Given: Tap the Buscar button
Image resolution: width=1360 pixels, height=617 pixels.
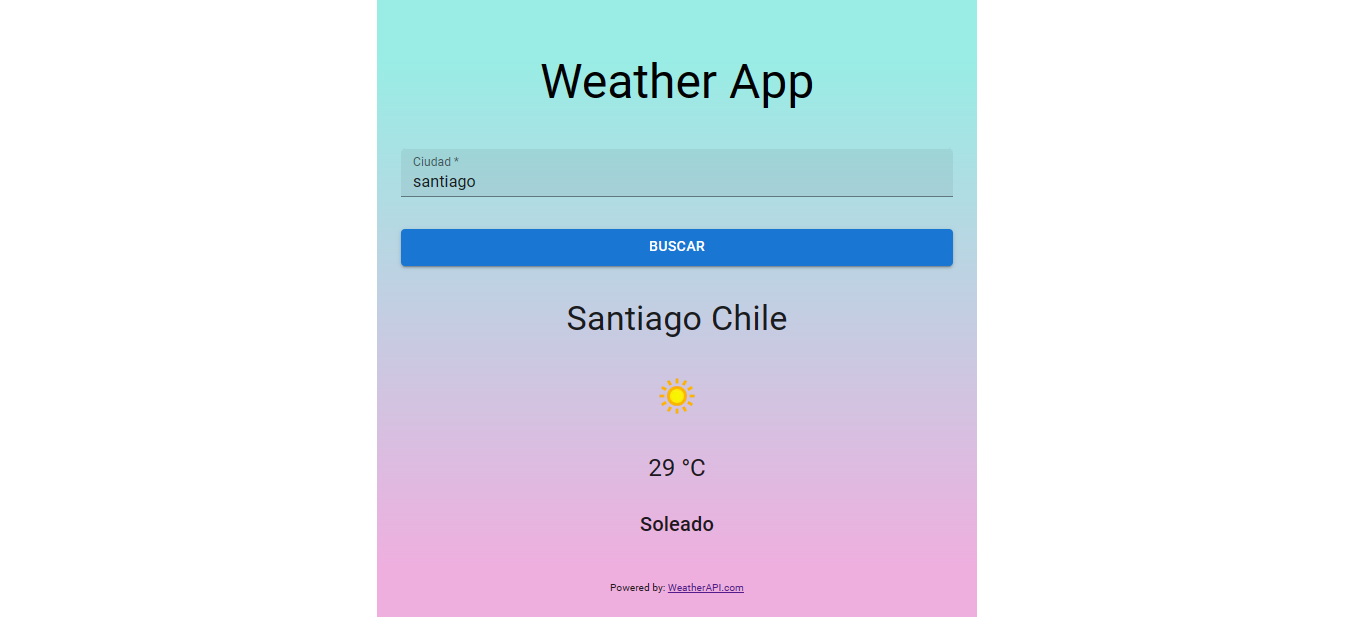Looking at the screenshot, I should [x=676, y=247].
